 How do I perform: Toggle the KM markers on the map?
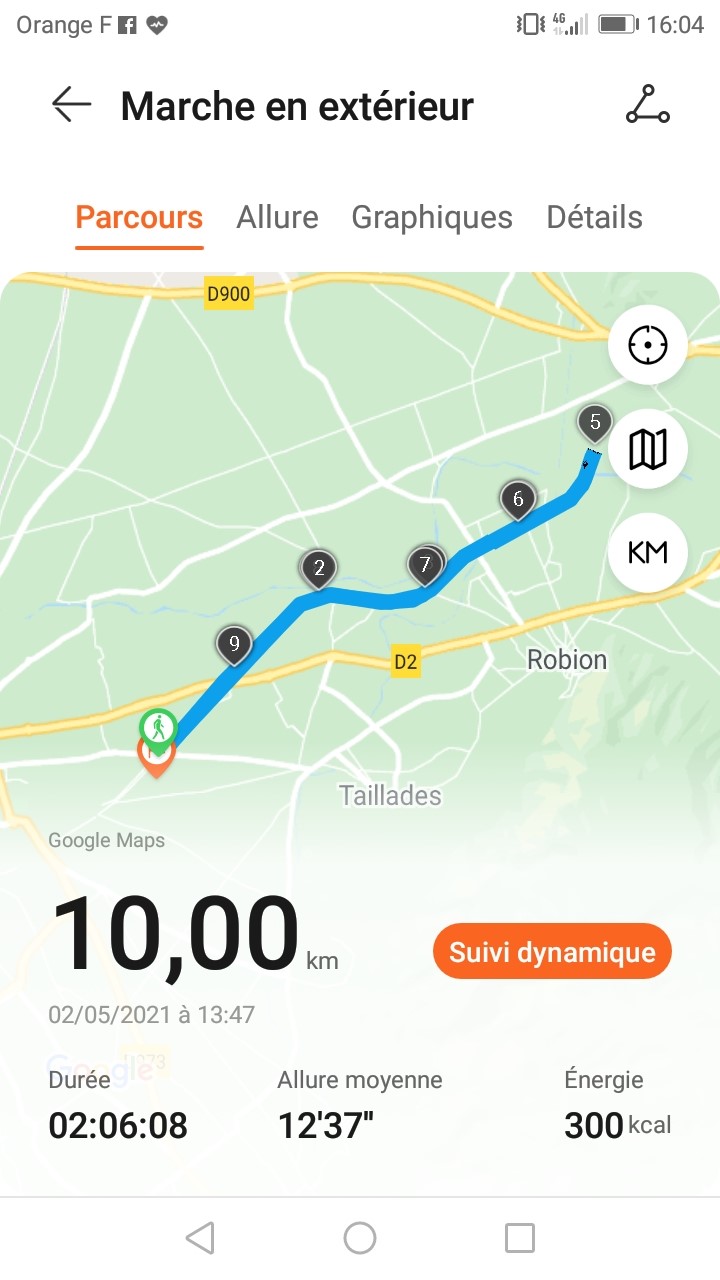[647, 552]
